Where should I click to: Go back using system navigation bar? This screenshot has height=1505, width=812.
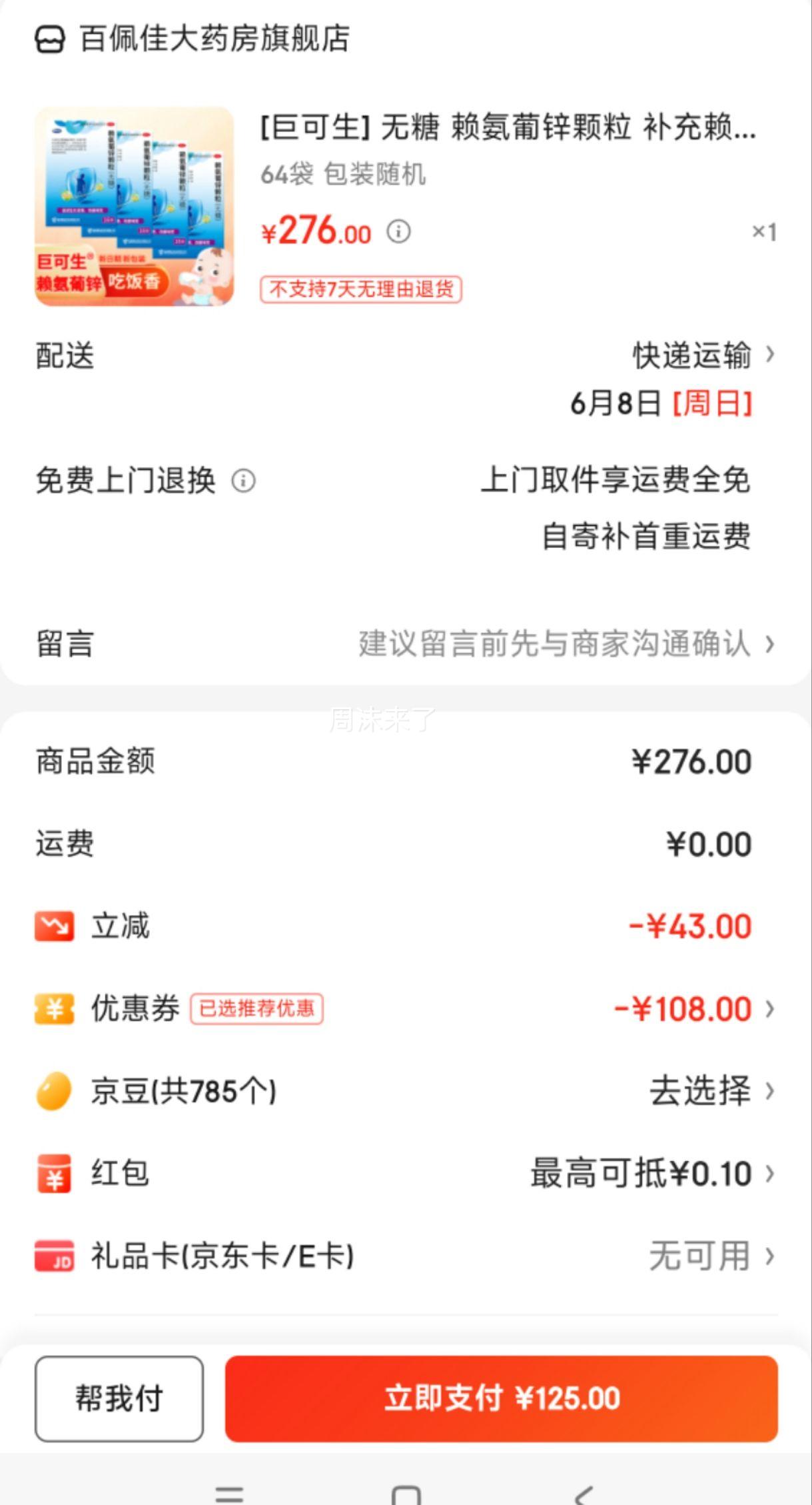click(584, 1494)
